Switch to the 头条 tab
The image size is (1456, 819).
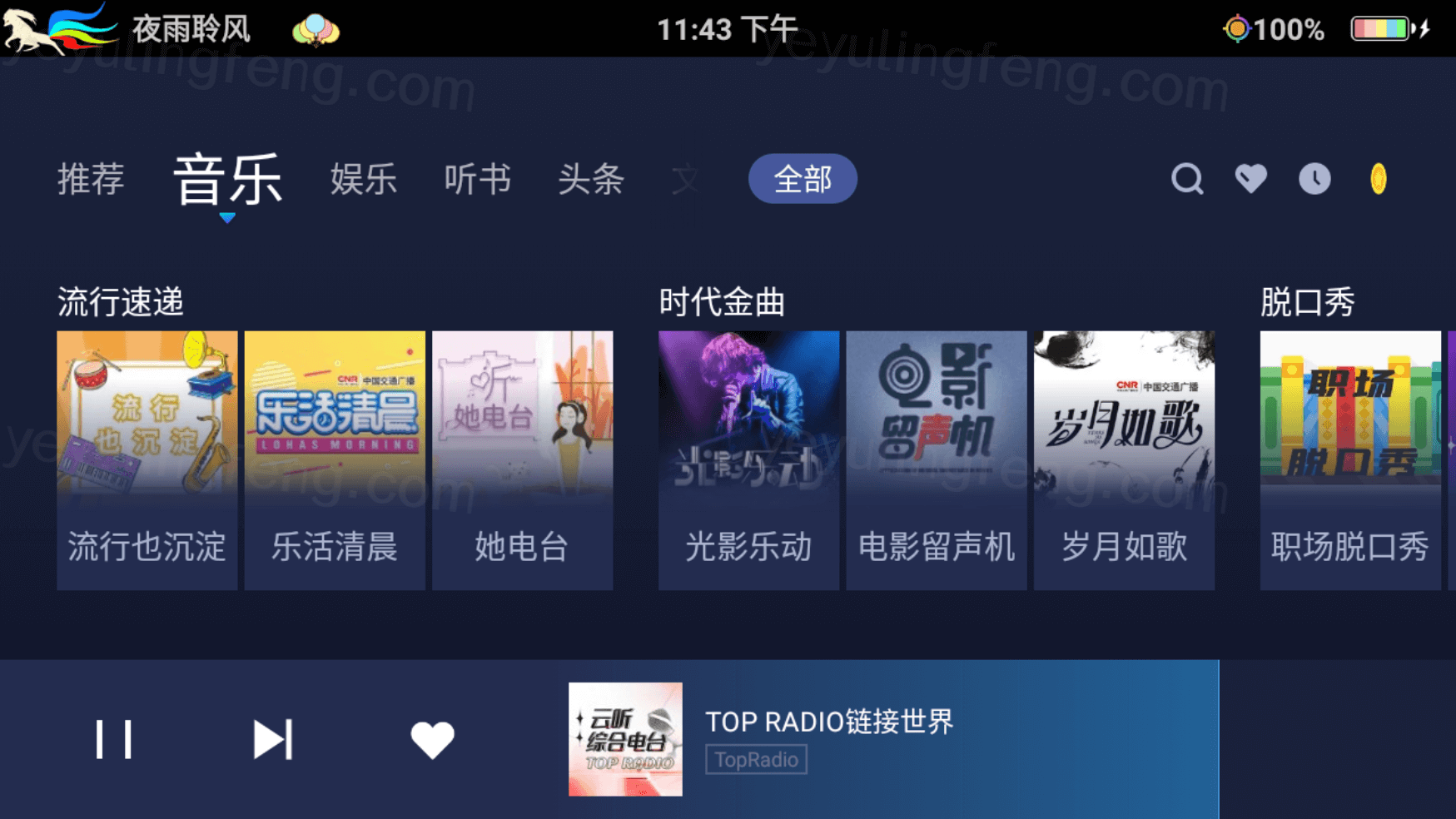click(591, 179)
